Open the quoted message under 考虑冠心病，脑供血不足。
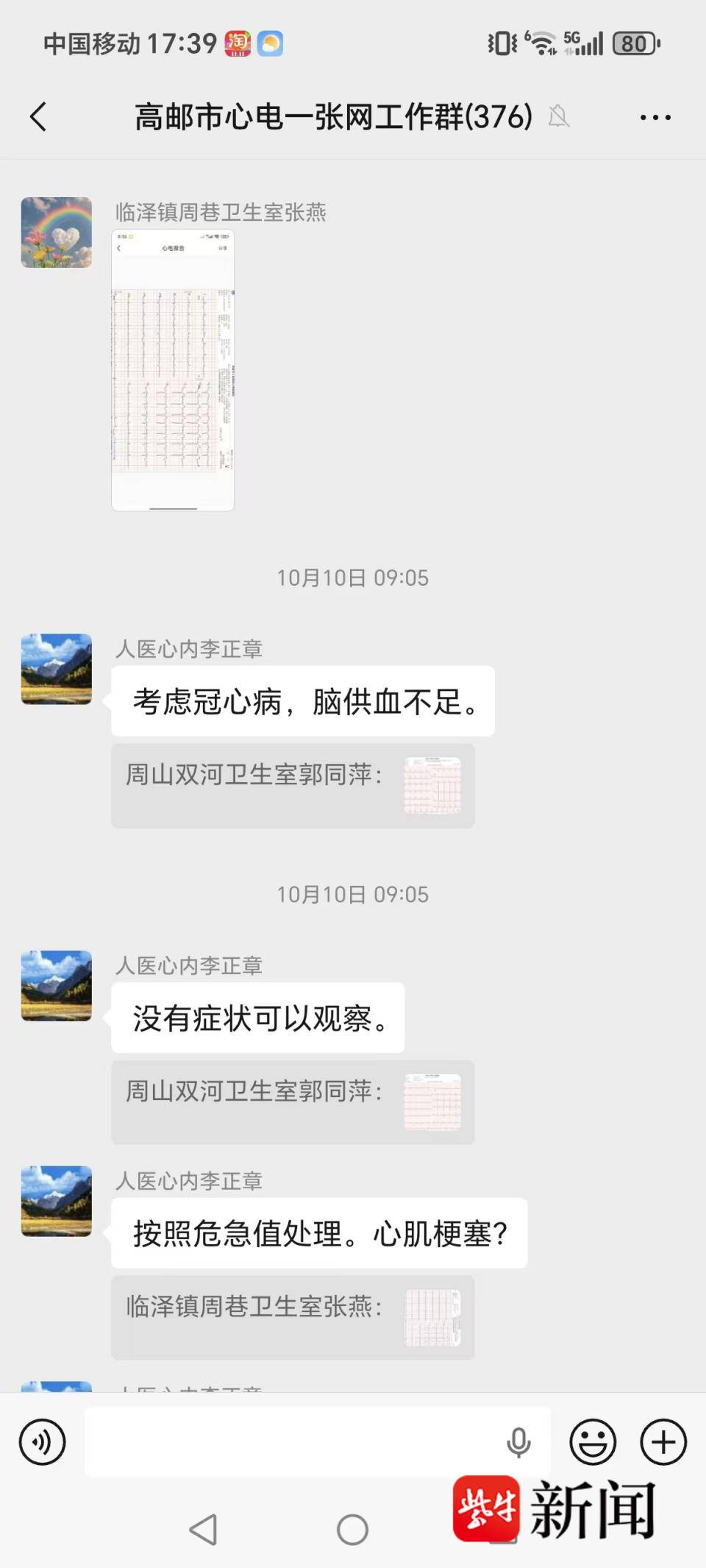706x1568 pixels. click(293, 786)
